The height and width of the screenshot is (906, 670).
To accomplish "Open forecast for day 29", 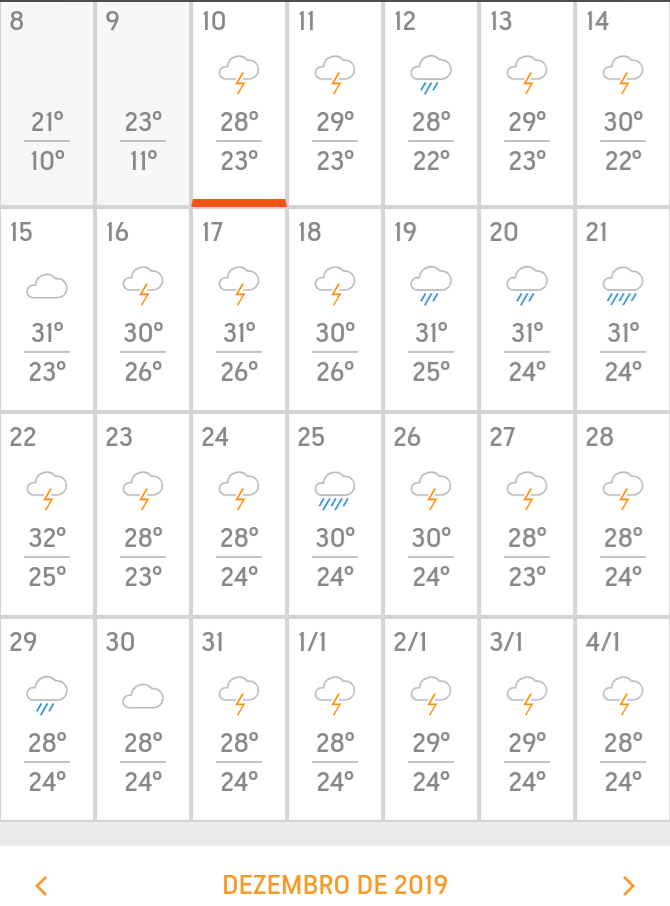I will (47, 719).
